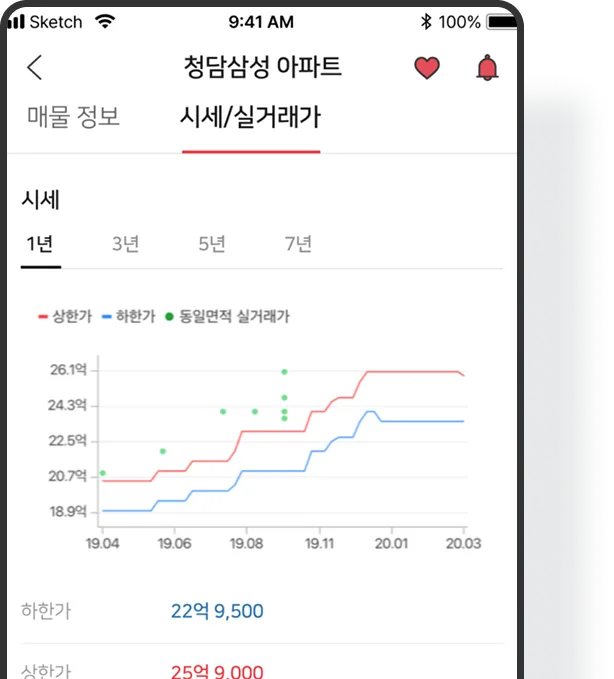Tap the heart to favorite 청담삼성 아파트
The image size is (614, 679).
tap(427, 68)
